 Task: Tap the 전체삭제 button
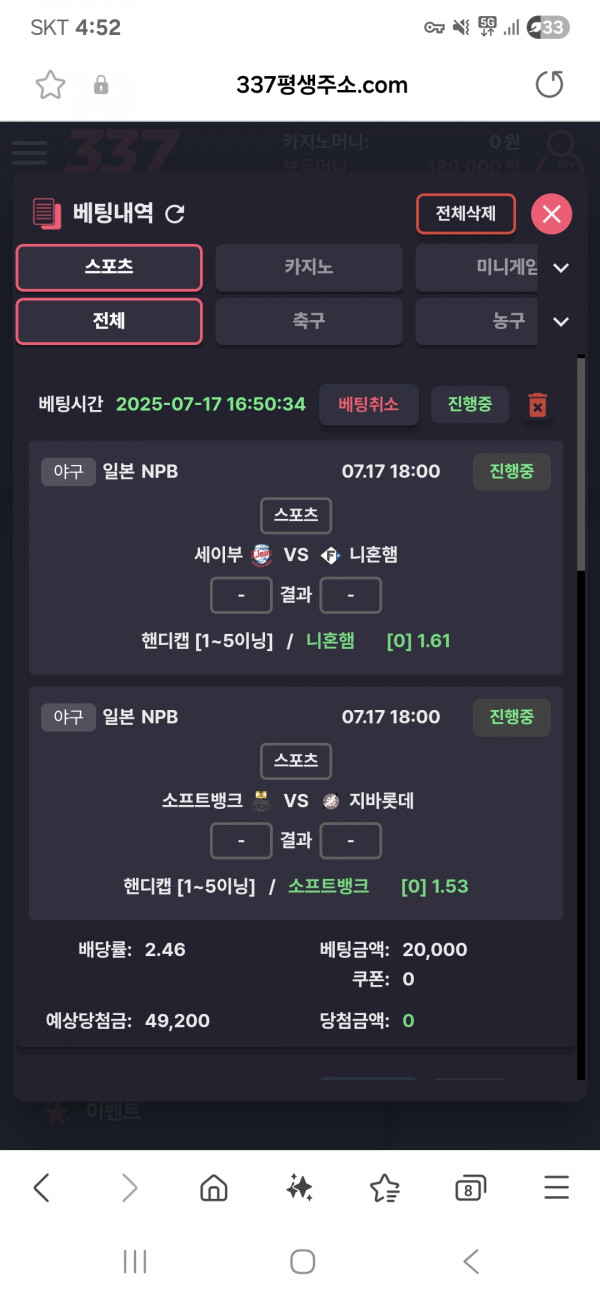466,213
